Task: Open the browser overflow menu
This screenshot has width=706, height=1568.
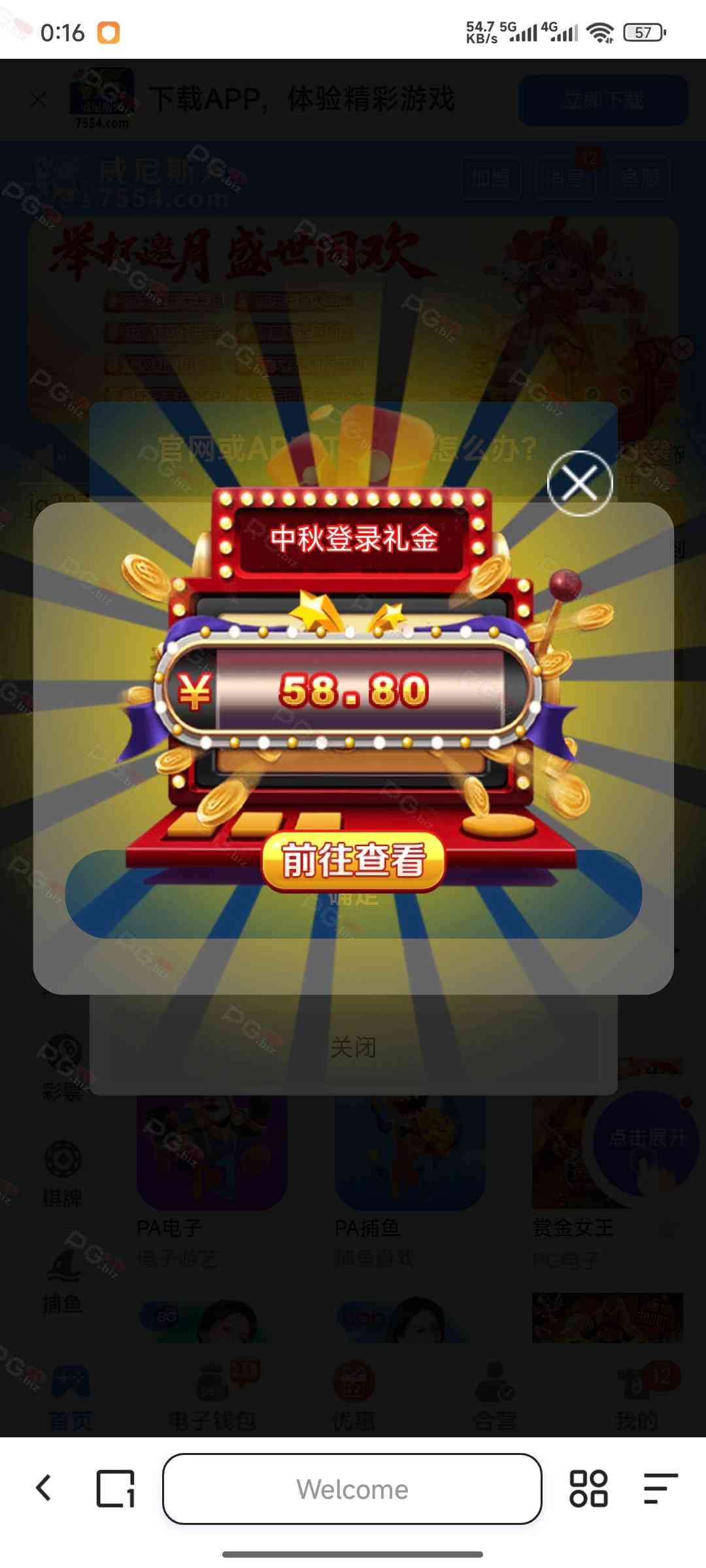Action: point(660,1489)
